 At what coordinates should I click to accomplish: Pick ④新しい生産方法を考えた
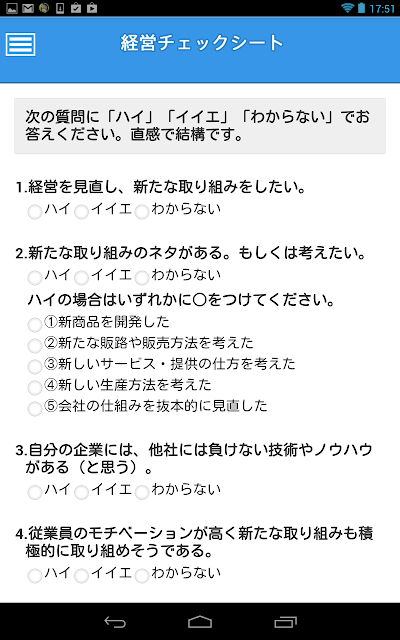click(x=35, y=388)
